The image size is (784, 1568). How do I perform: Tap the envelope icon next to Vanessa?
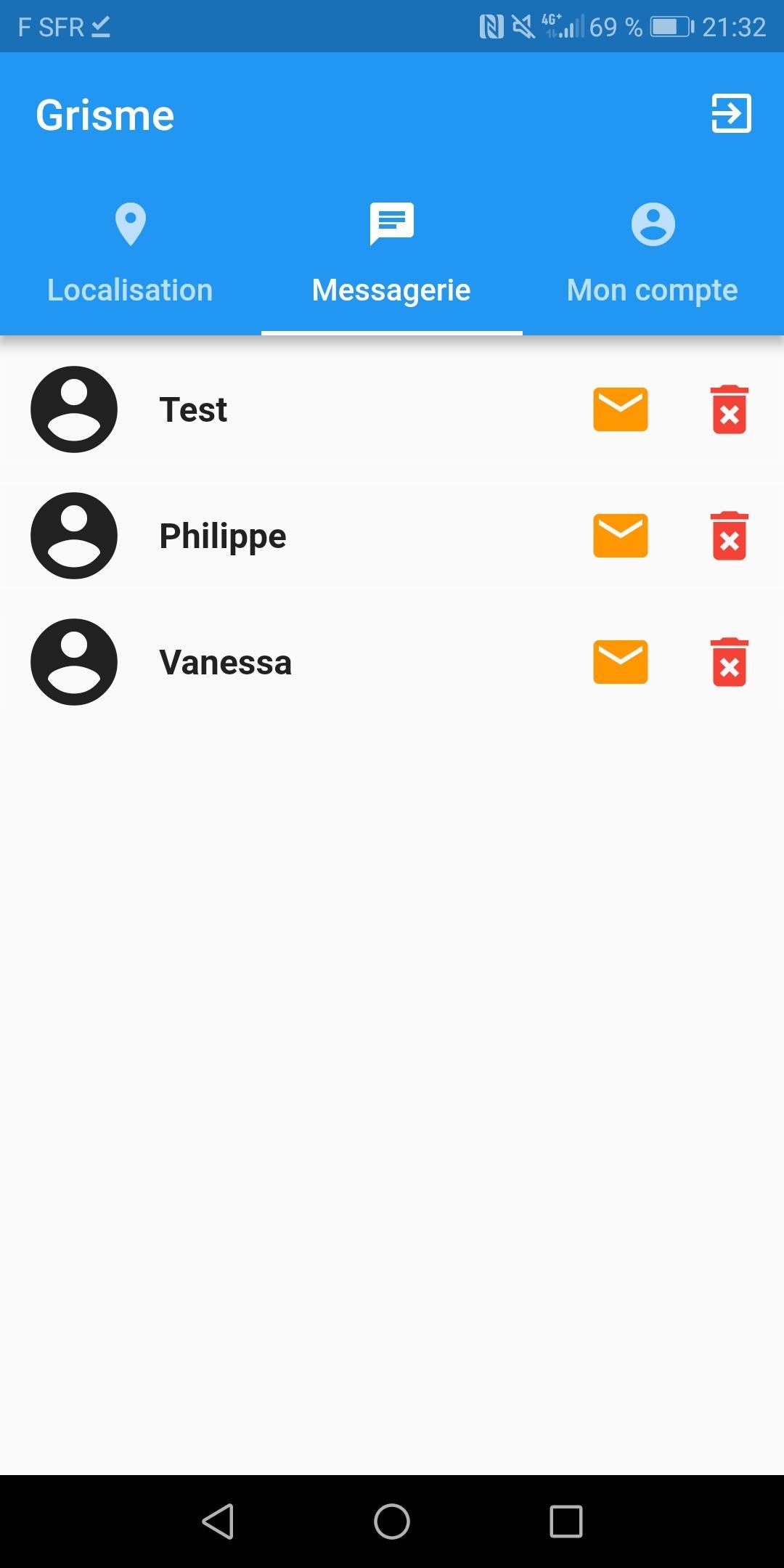pos(621,662)
